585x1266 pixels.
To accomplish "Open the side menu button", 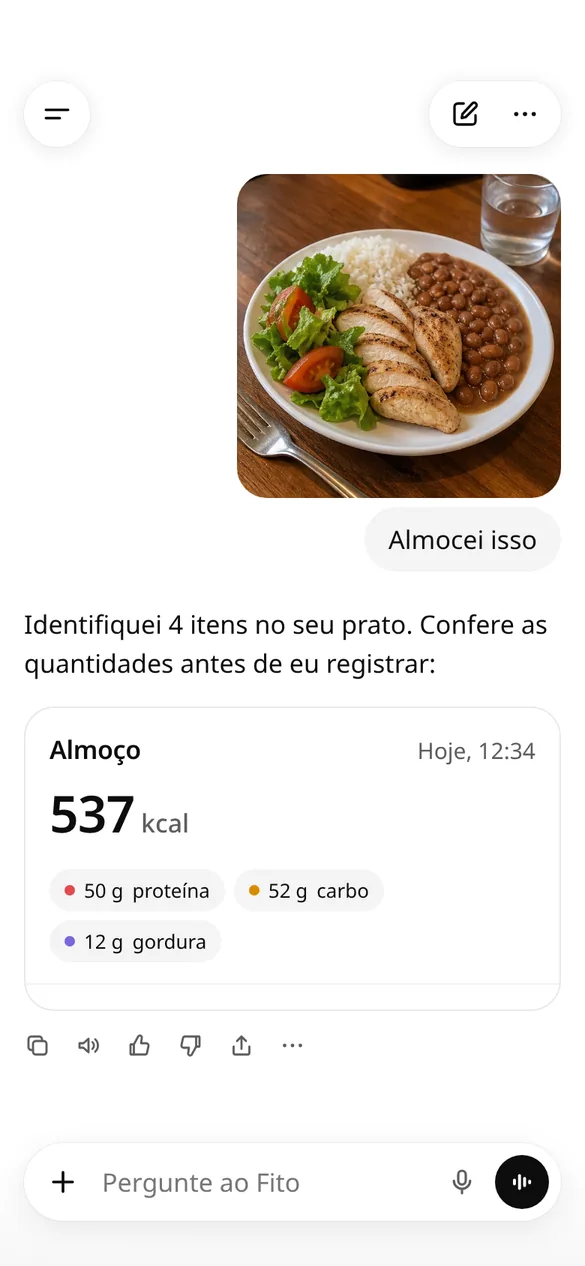I will tap(57, 114).
